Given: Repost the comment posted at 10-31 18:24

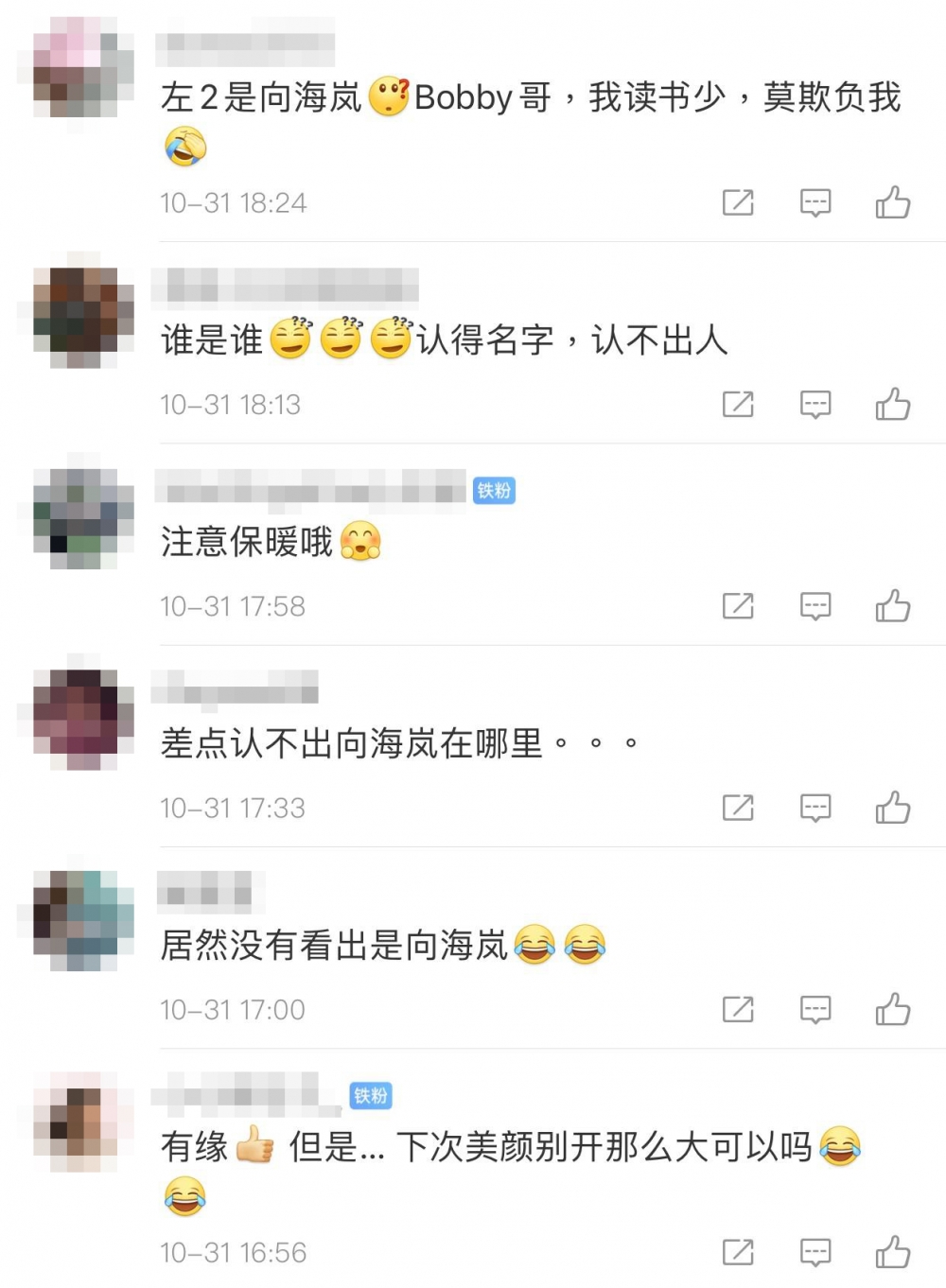Looking at the screenshot, I should 738,202.
